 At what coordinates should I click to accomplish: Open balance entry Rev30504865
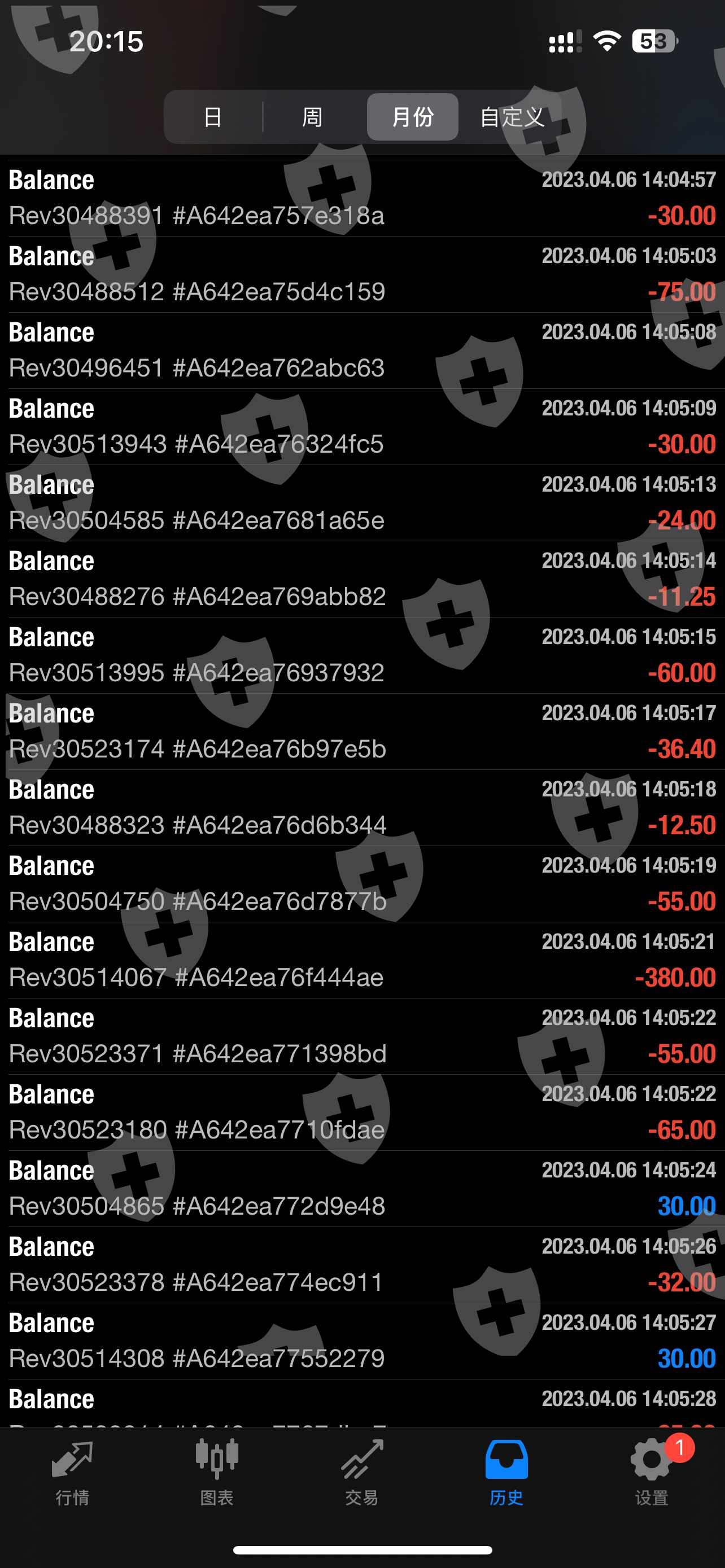click(x=362, y=1188)
